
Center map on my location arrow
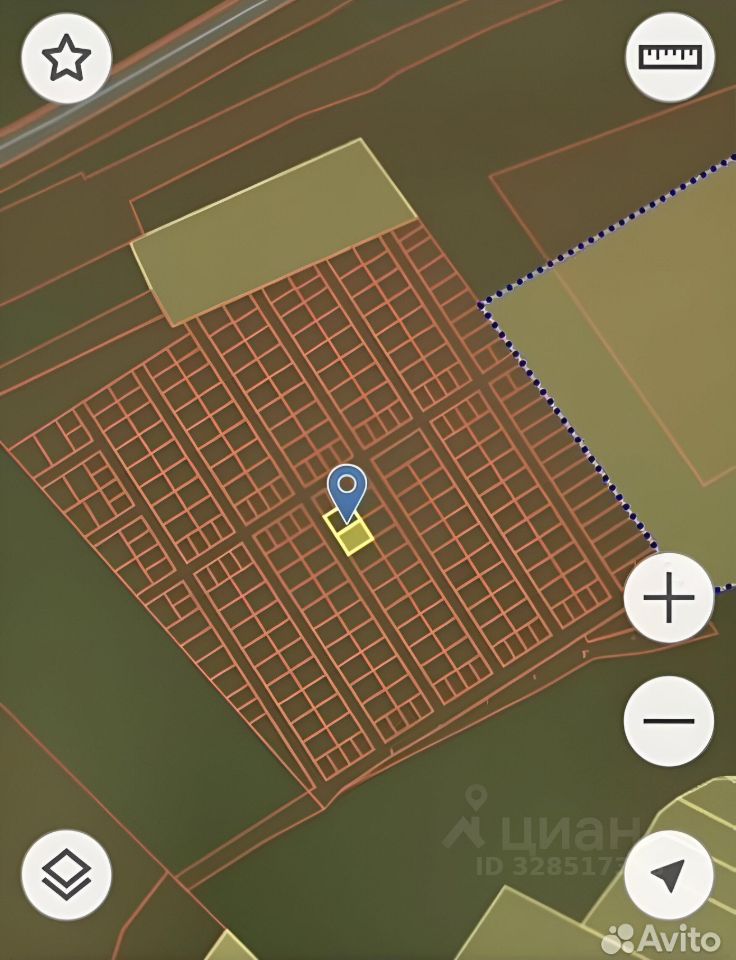tap(668, 874)
